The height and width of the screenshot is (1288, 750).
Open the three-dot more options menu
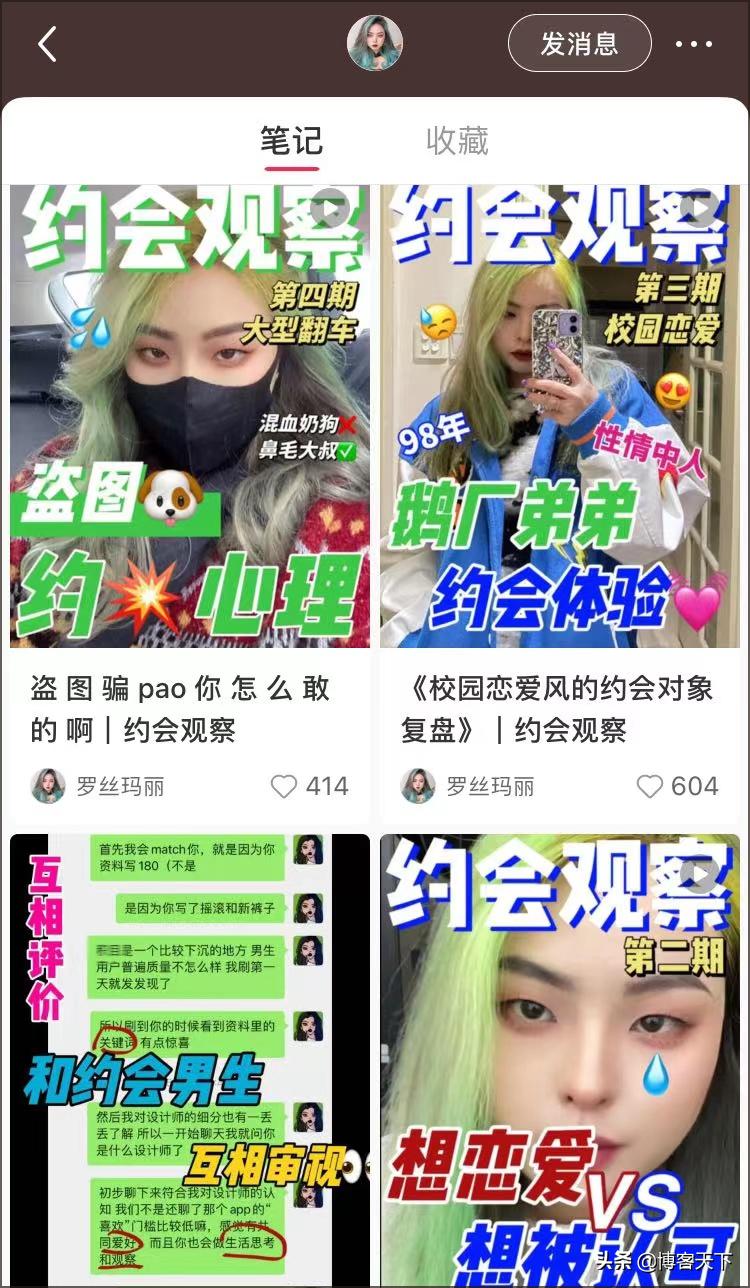coord(695,43)
